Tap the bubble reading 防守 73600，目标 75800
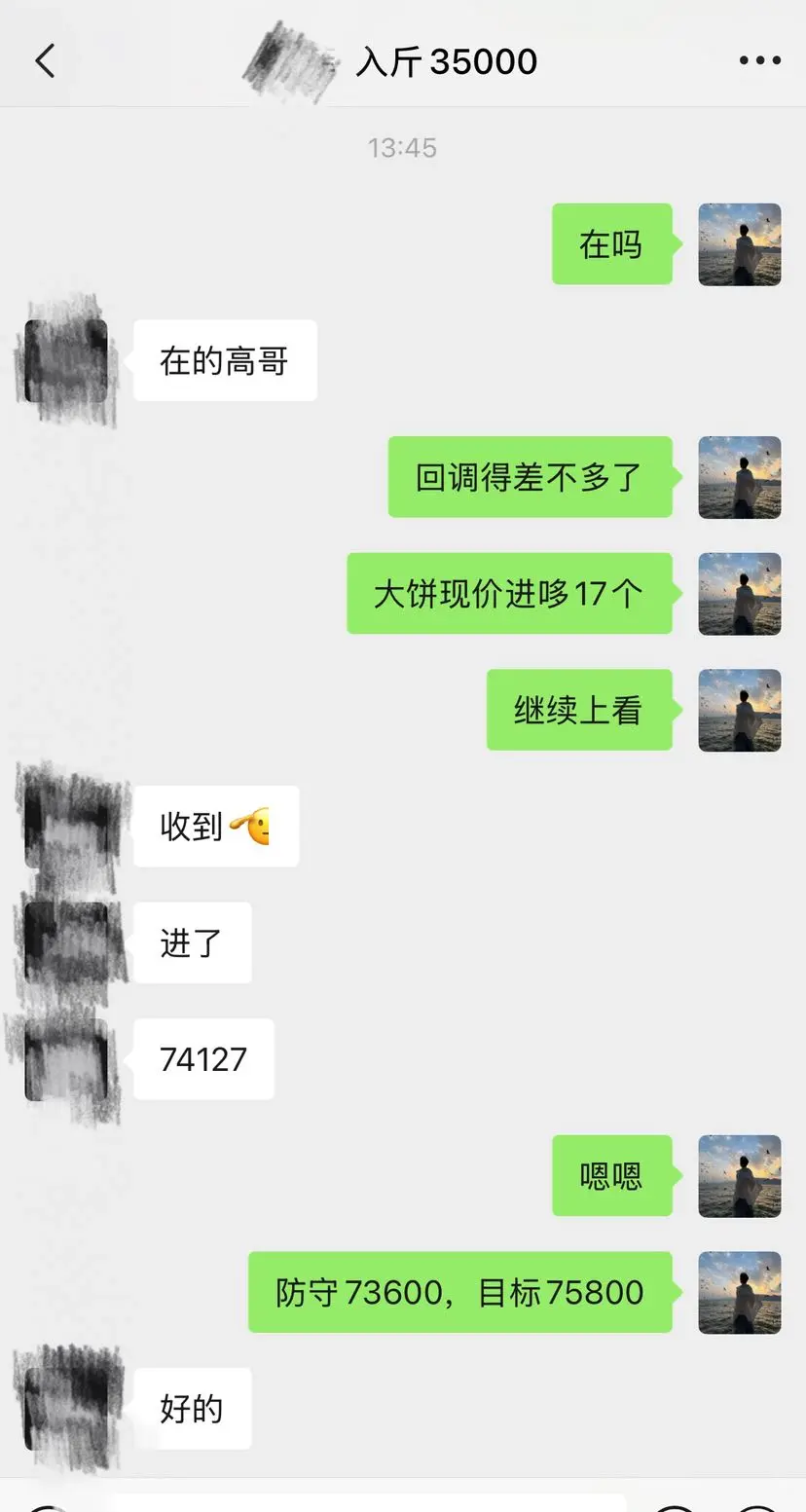The height and width of the screenshot is (1512, 806). [x=459, y=1292]
